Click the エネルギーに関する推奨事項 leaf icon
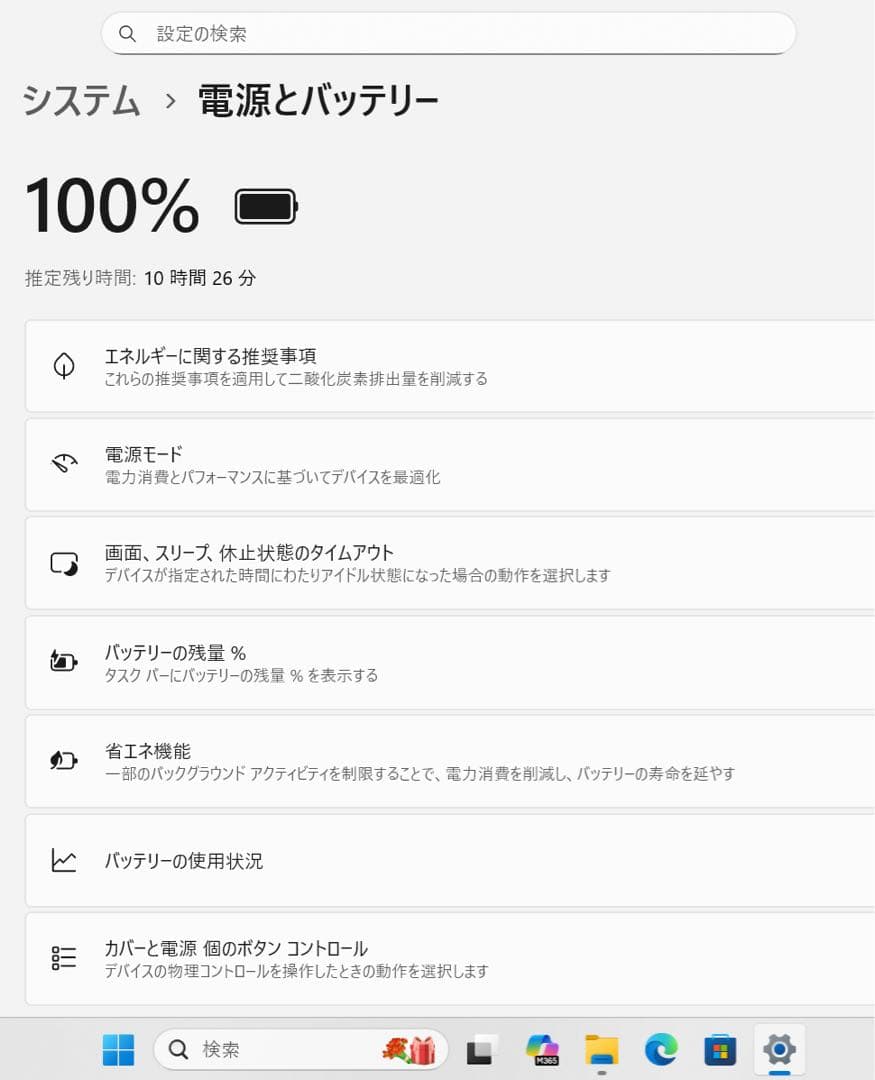 click(63, 366)
